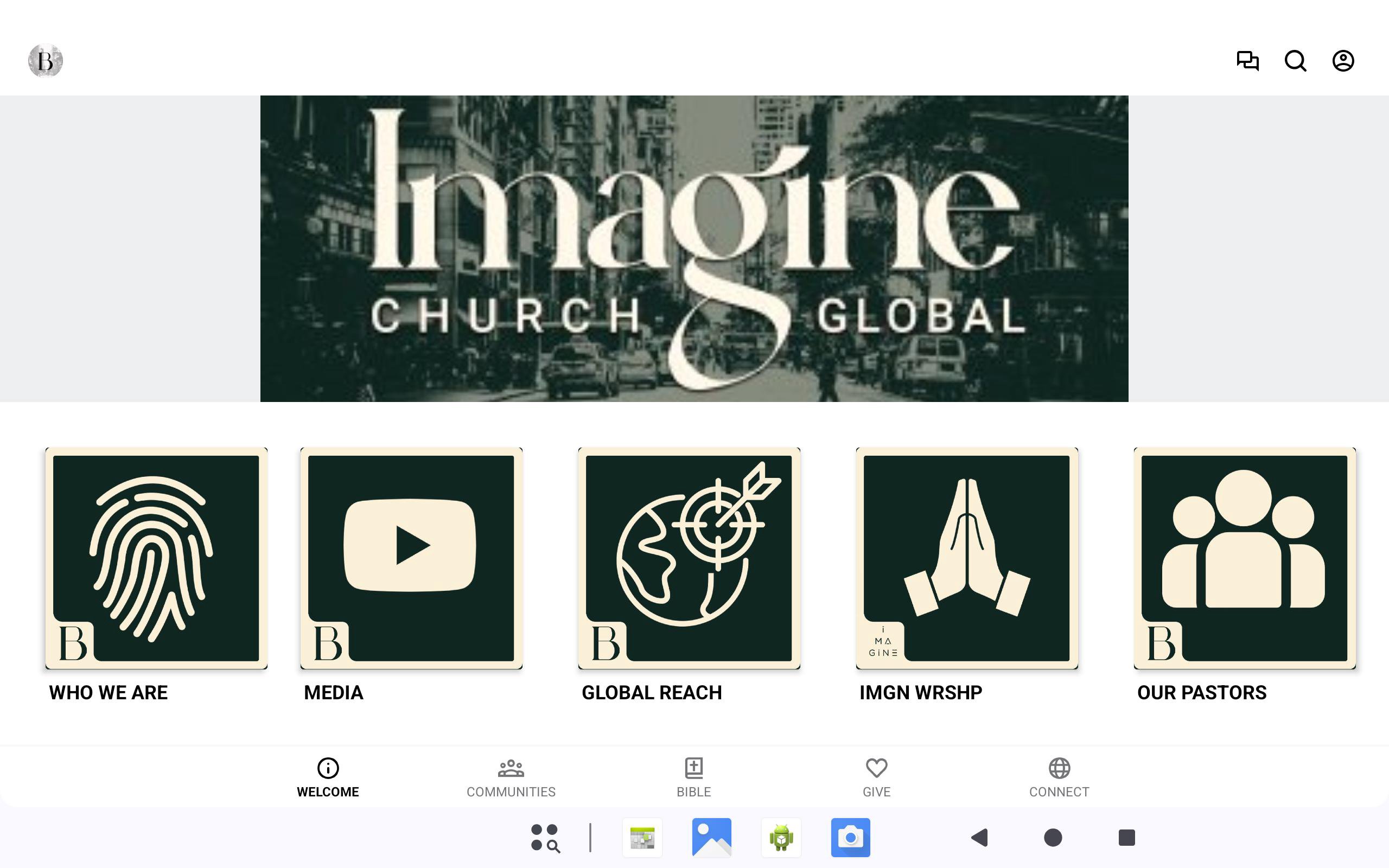This screenshot has width=1389, height=868.
Task: Go to the device home screen
Action: (1053, 838)
